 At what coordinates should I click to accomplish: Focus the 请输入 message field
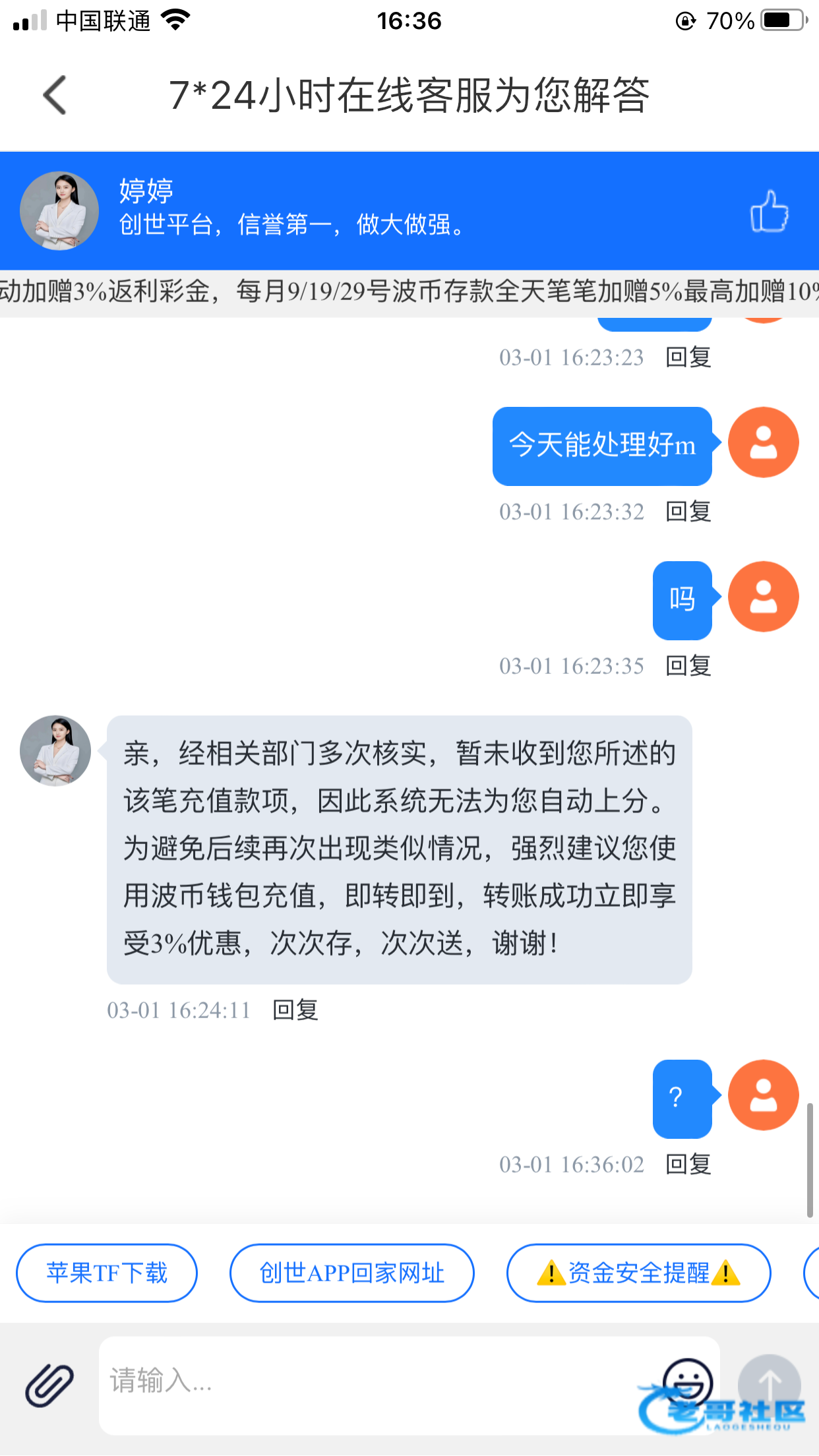click(x=376, y=1385)
